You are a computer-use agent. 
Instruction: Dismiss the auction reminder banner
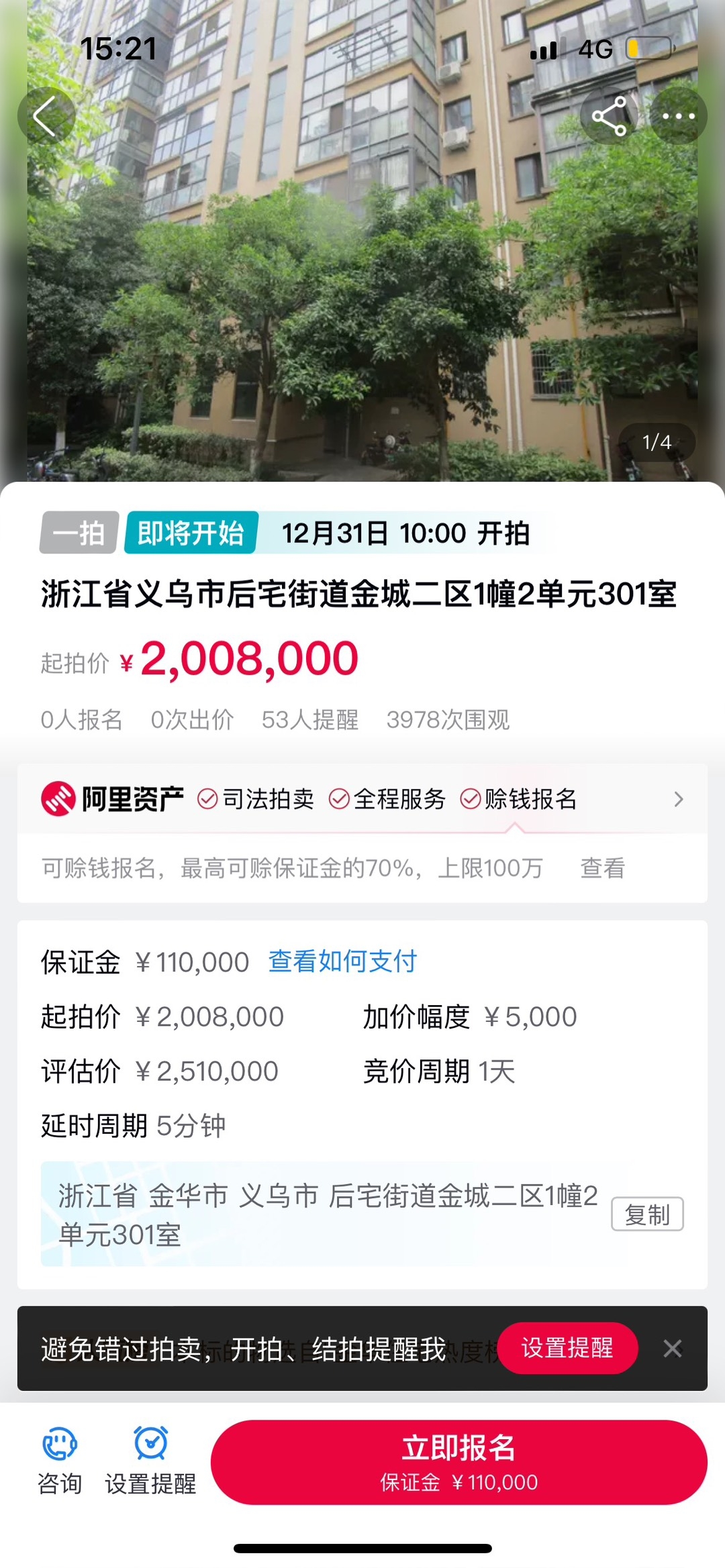[673, 1348]
